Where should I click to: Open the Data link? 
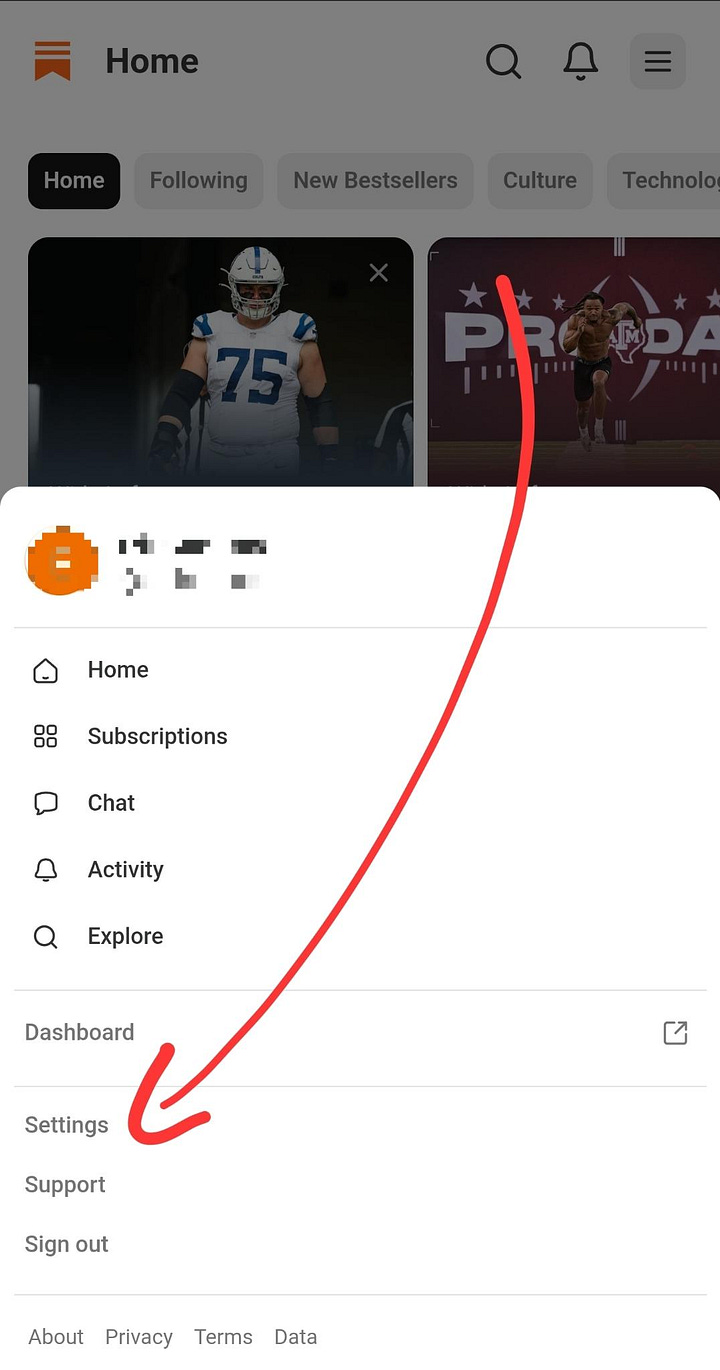click(295, 1337)
